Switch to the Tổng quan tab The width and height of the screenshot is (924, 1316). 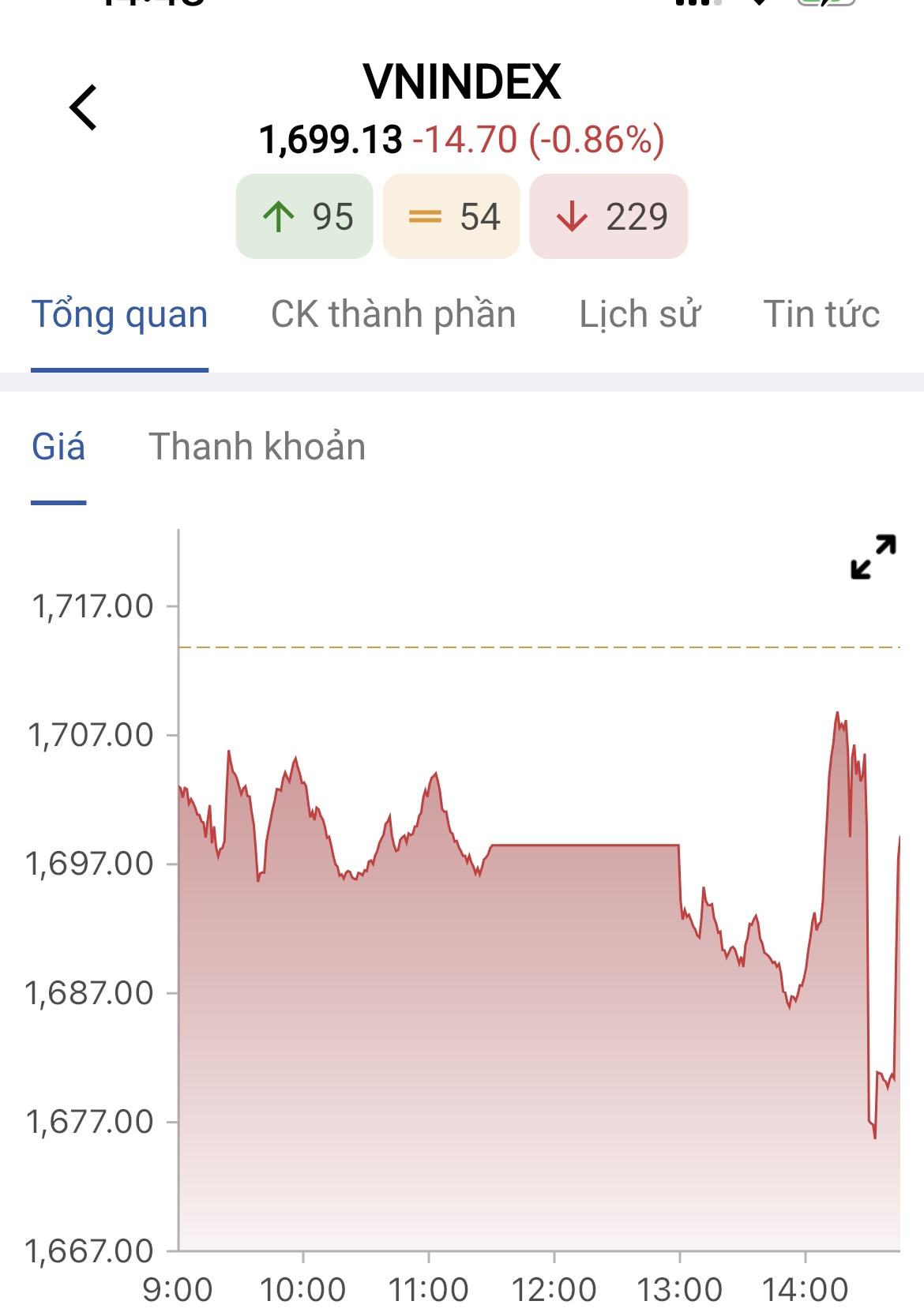pos(119,315)
